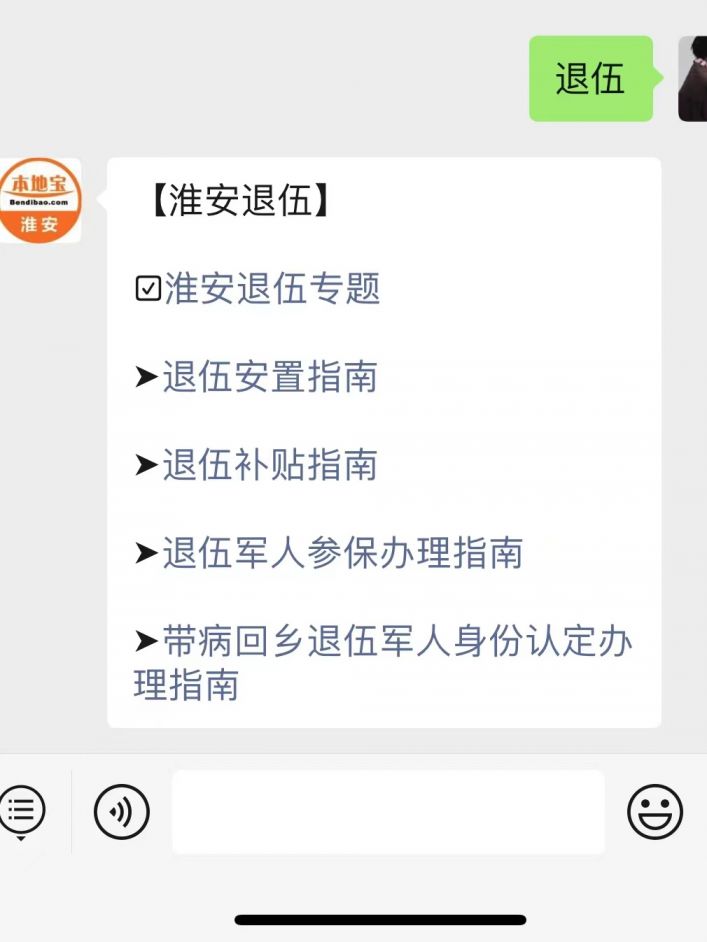This screenshot has height=942, width=707.
Task: Open the 淮安退伍专题 link
Action: [x=272, y=290]
